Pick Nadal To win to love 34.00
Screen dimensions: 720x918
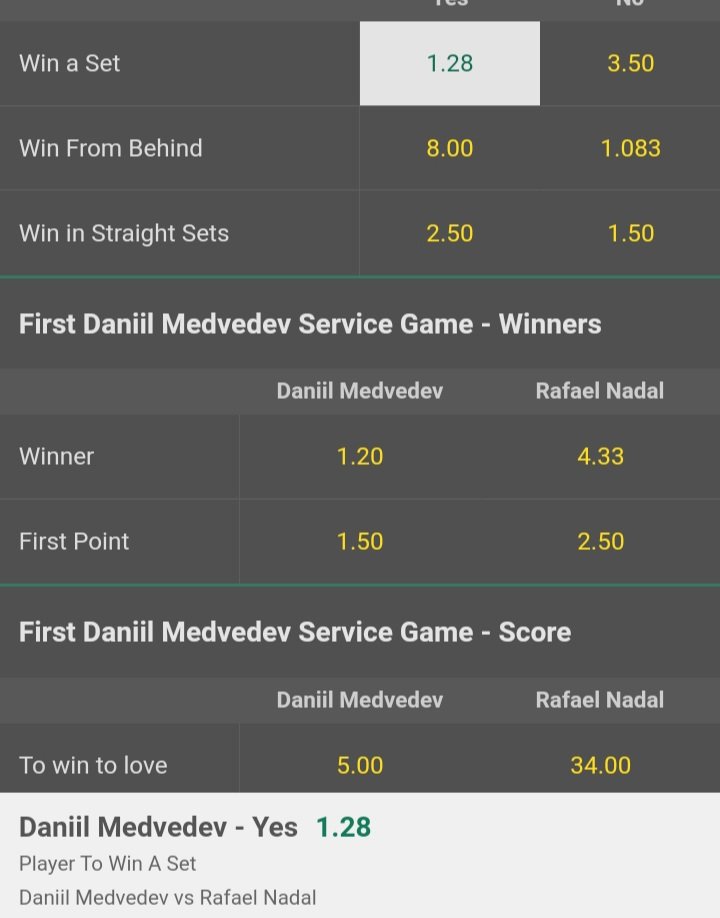[600, 766]
